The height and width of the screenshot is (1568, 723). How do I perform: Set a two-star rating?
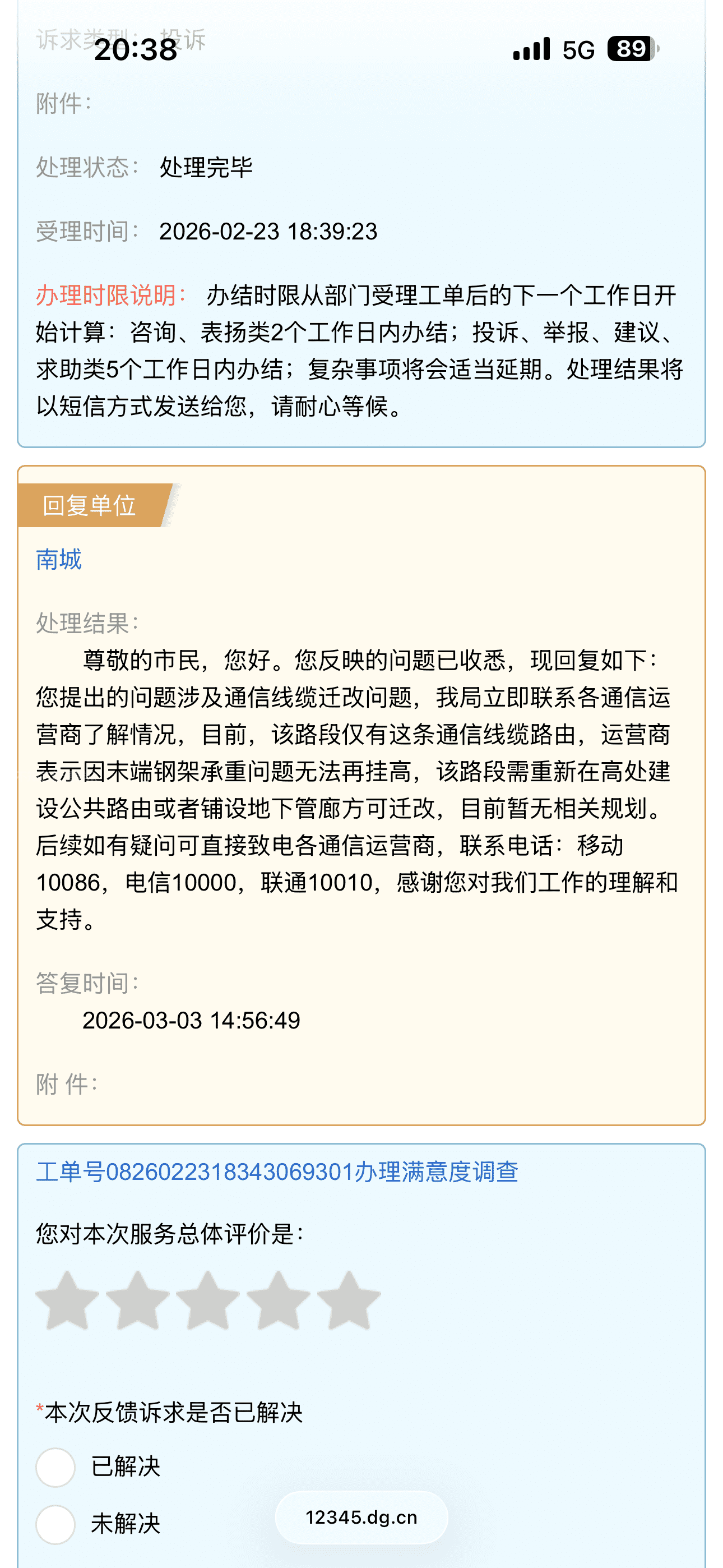click(137, 1300)
